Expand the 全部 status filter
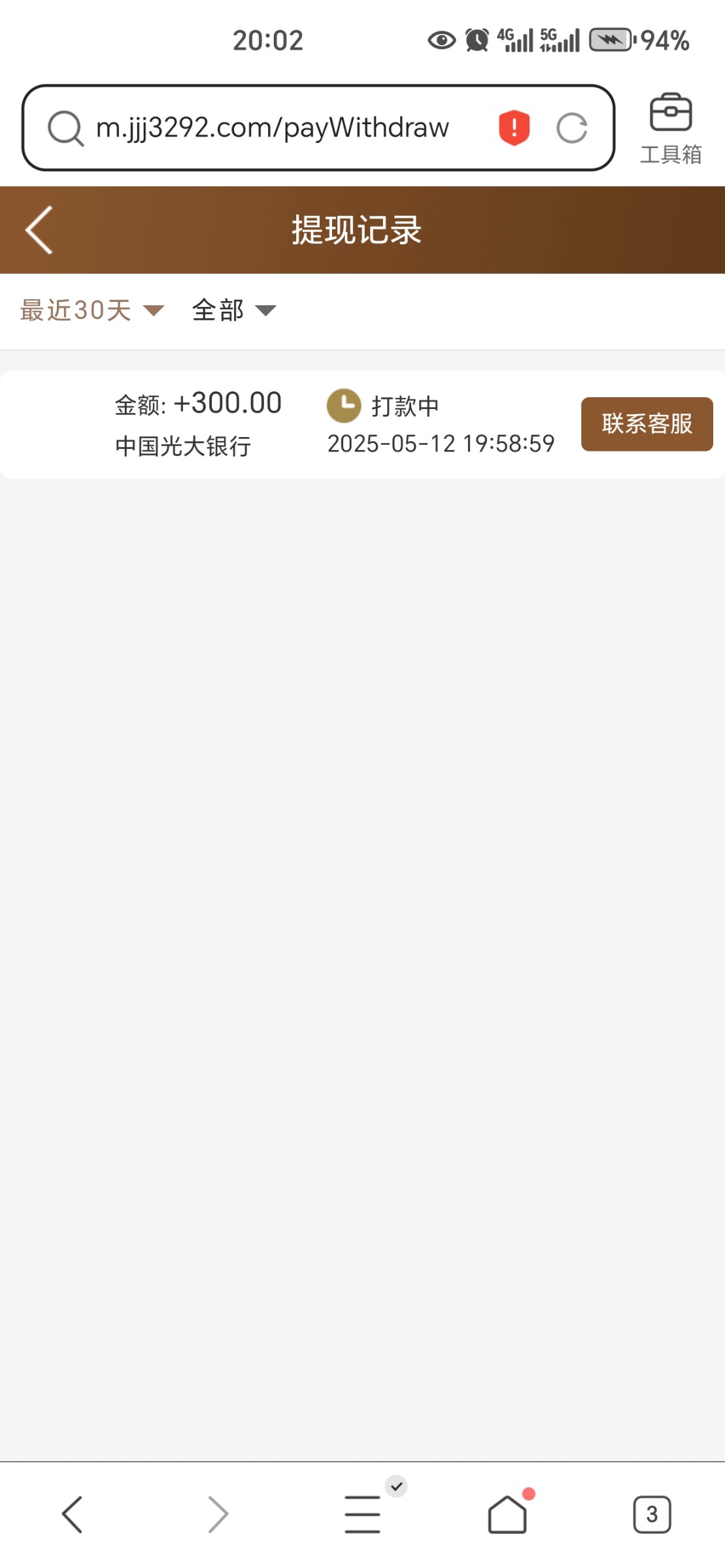The height and width of the screenshot is (1568, 725). 234,310
